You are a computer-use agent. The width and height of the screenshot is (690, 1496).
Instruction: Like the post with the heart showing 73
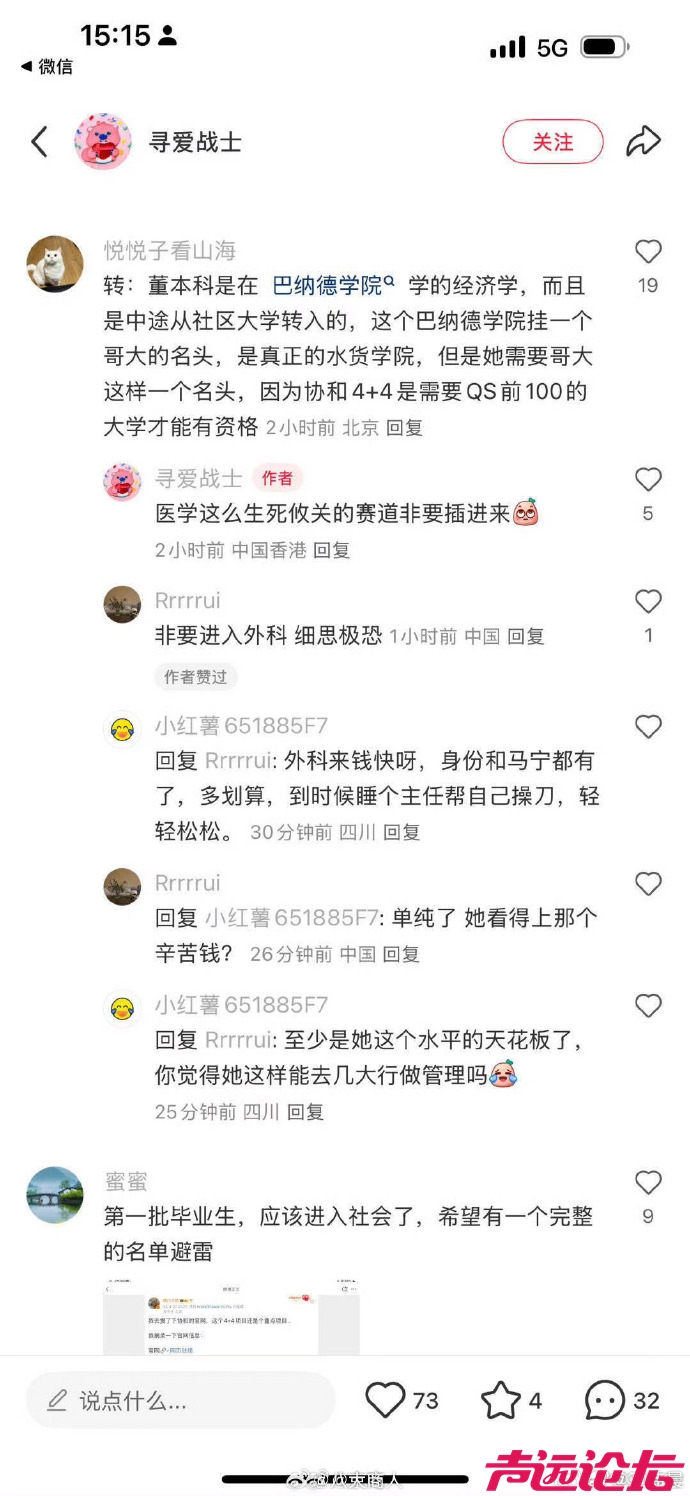[386, 1400]
